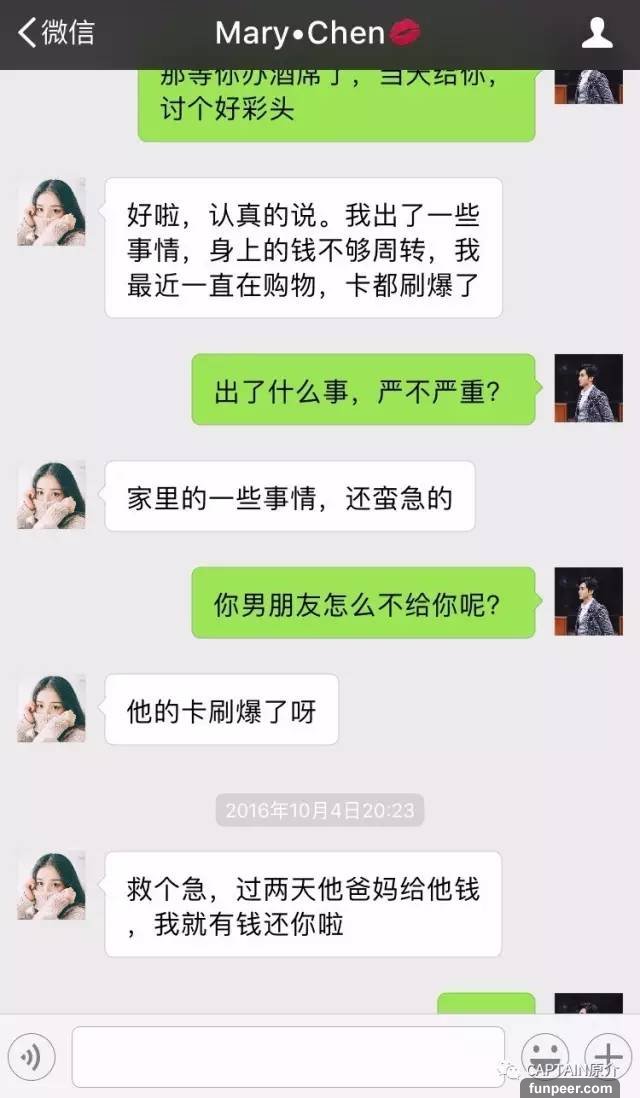The width and height of the screenshot is (640, 1098).
Task: Open the emoji sticker picker
Action: (x=545, y=1054)
